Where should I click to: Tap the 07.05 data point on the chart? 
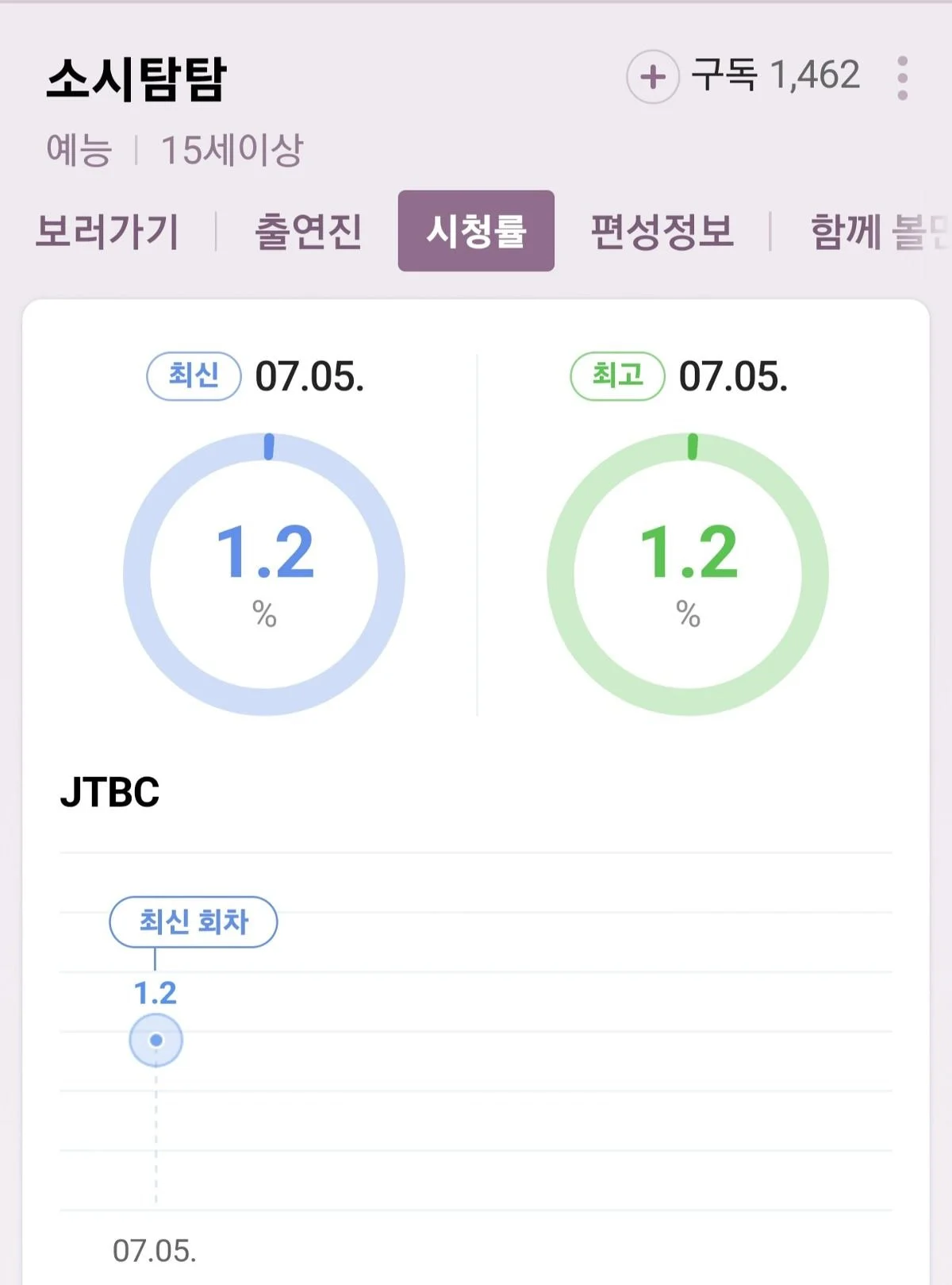[x=156, y=1040]
